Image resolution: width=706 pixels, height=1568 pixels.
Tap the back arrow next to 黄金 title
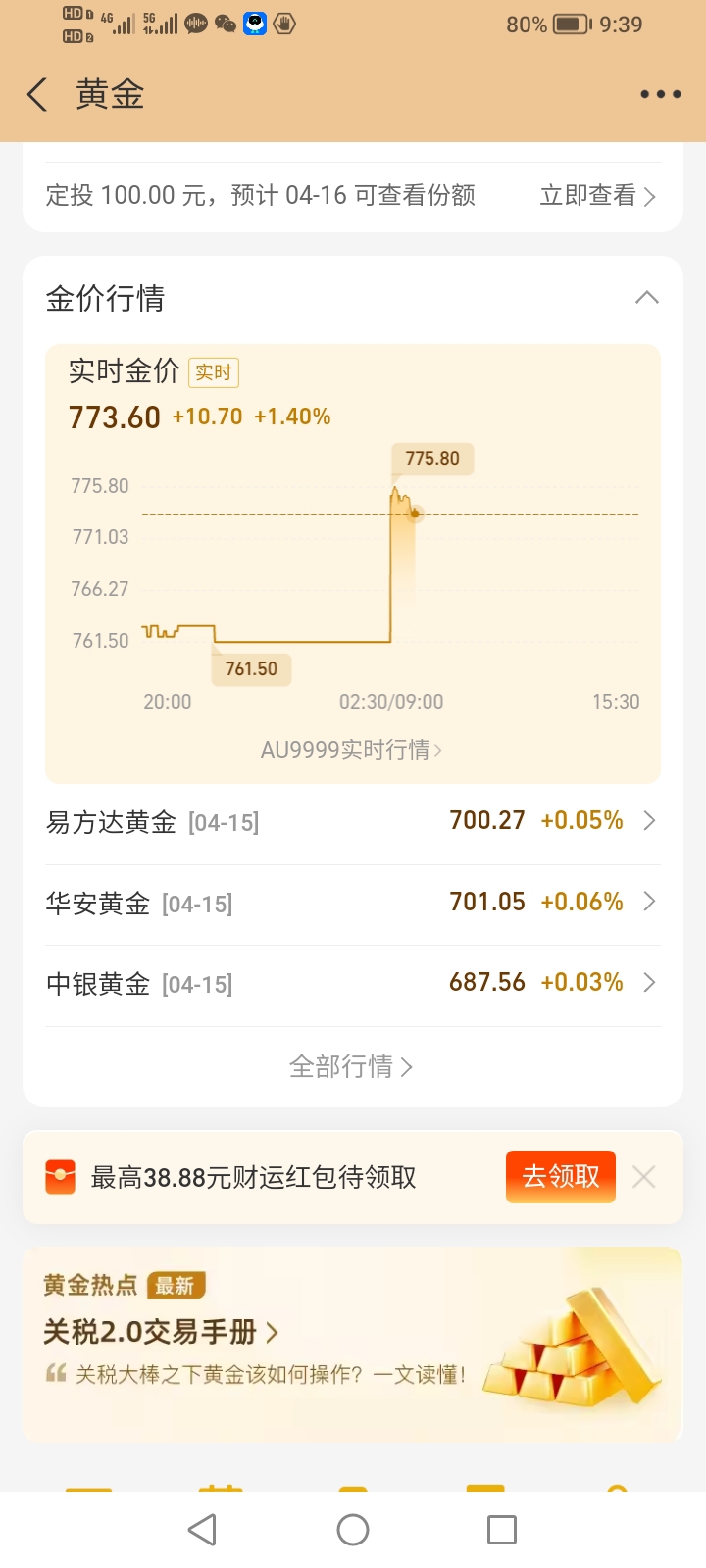(x=36, y=94)
